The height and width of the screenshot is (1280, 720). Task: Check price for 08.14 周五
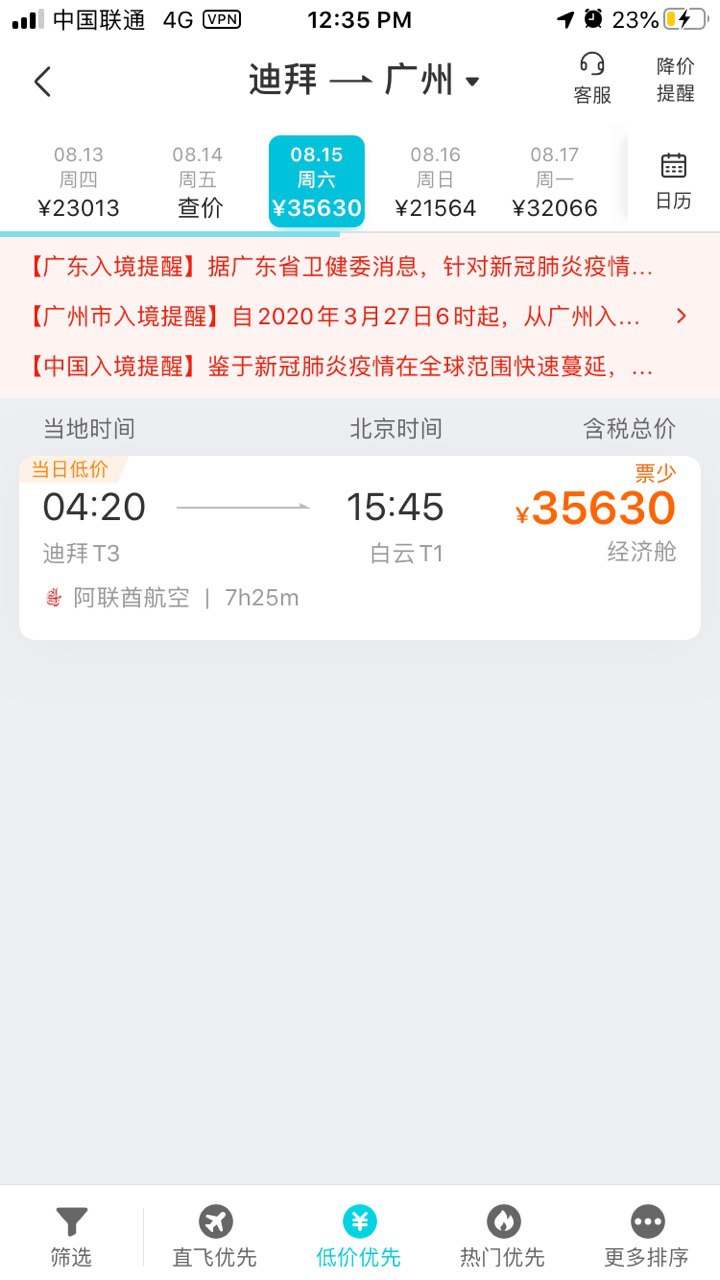click(198, 182)
